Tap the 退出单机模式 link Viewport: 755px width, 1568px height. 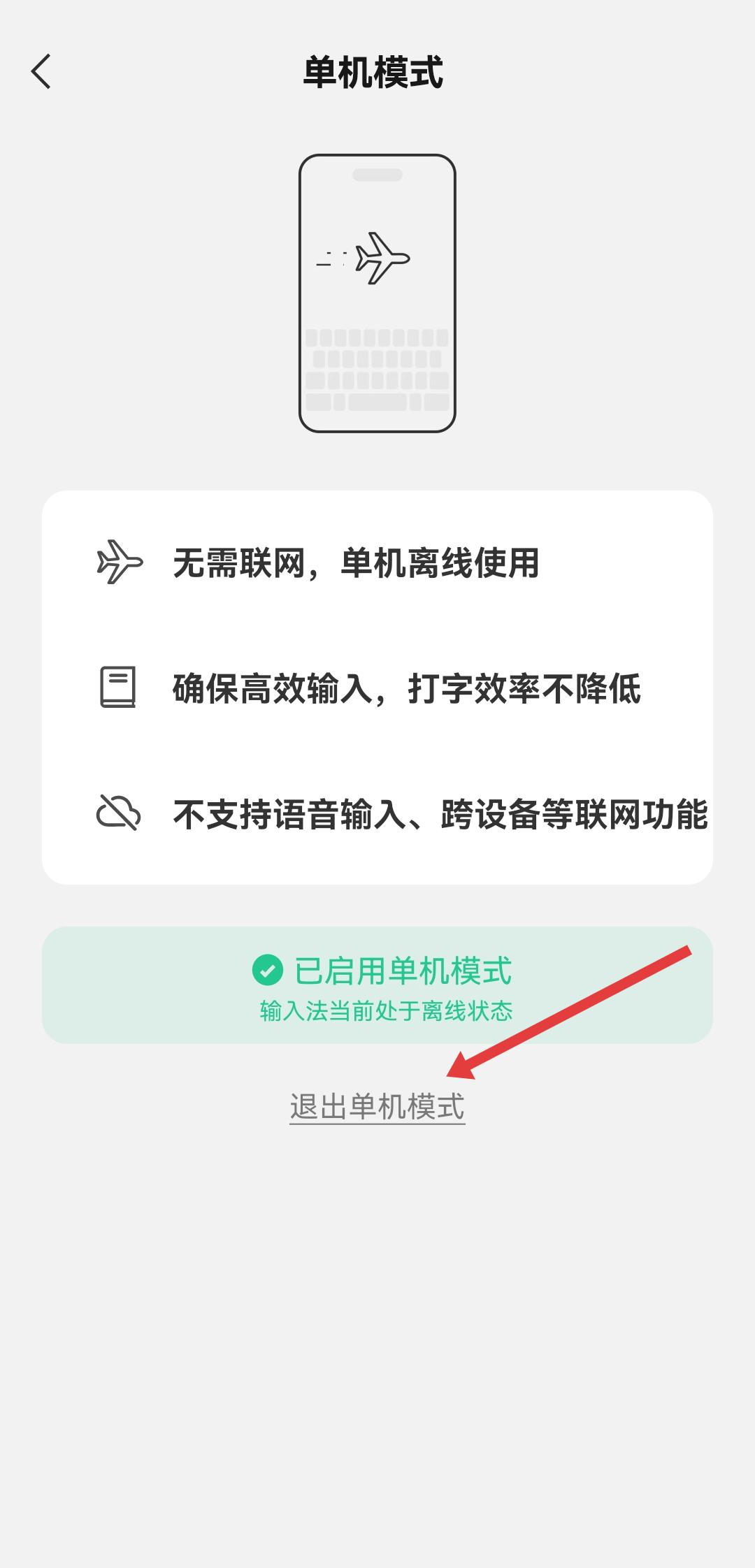(x=377, y=1108)
